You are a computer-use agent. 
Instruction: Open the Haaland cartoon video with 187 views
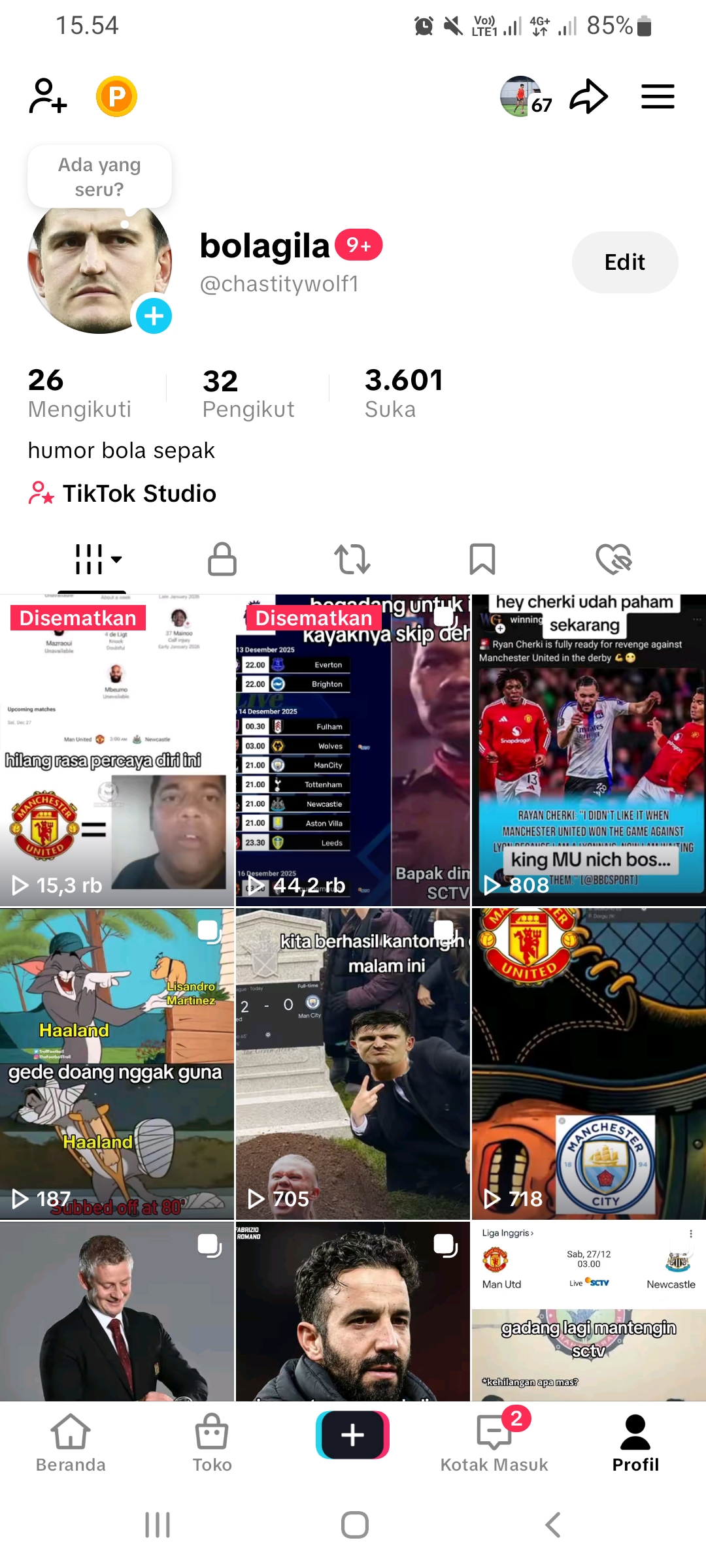pyautogui.click(x=117, y=1064)
